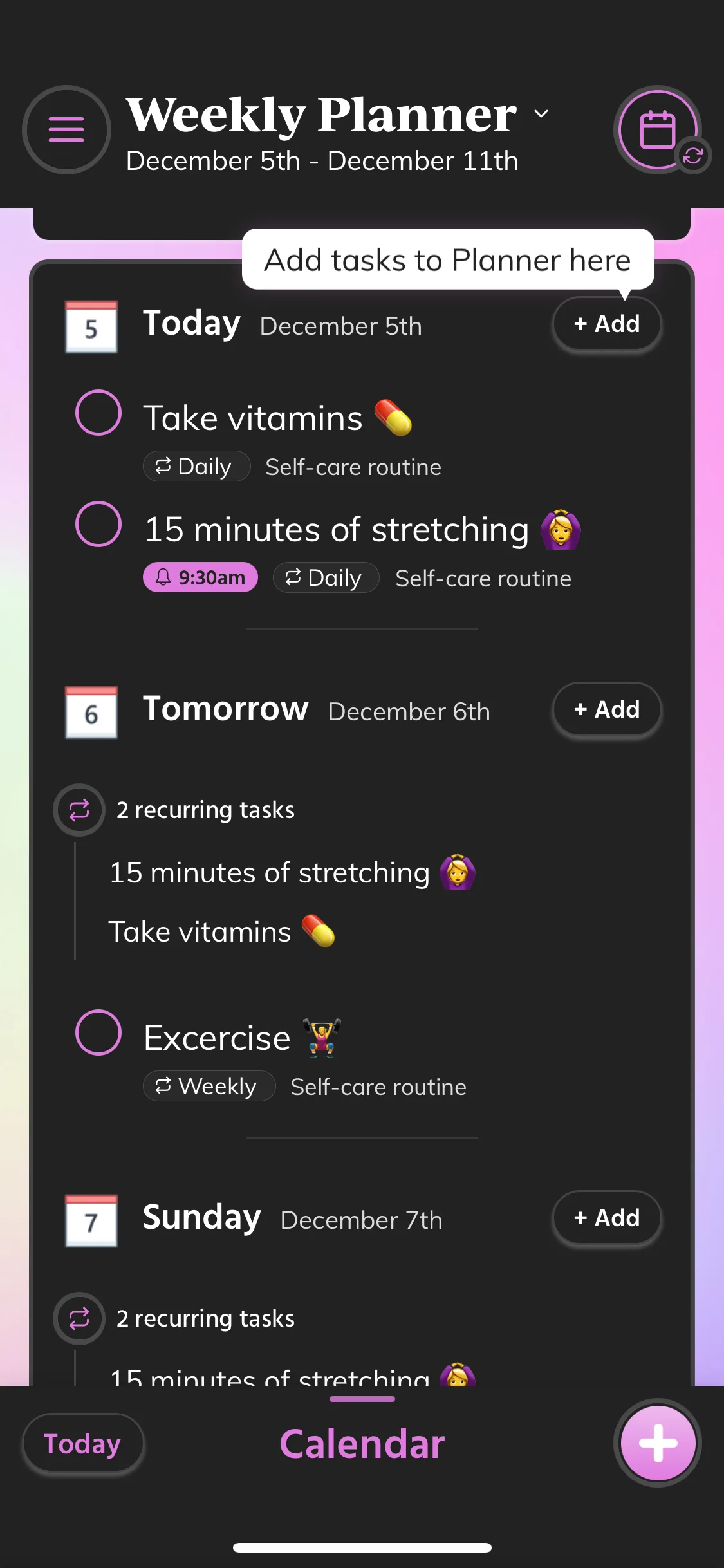This screenshot has width=724, height=1568.
Task: Jump to the Today view
Action: [x=82, y=1444]
